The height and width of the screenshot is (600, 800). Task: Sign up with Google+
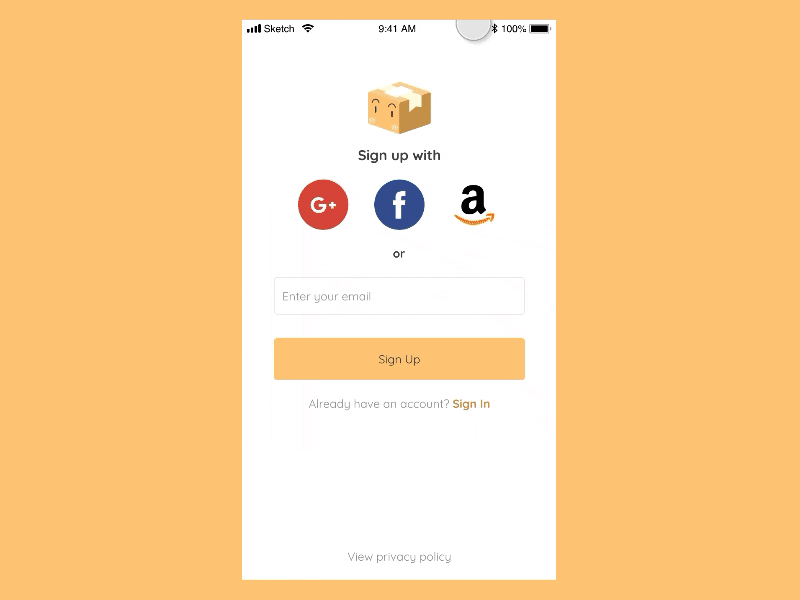[x=323, y=205]
